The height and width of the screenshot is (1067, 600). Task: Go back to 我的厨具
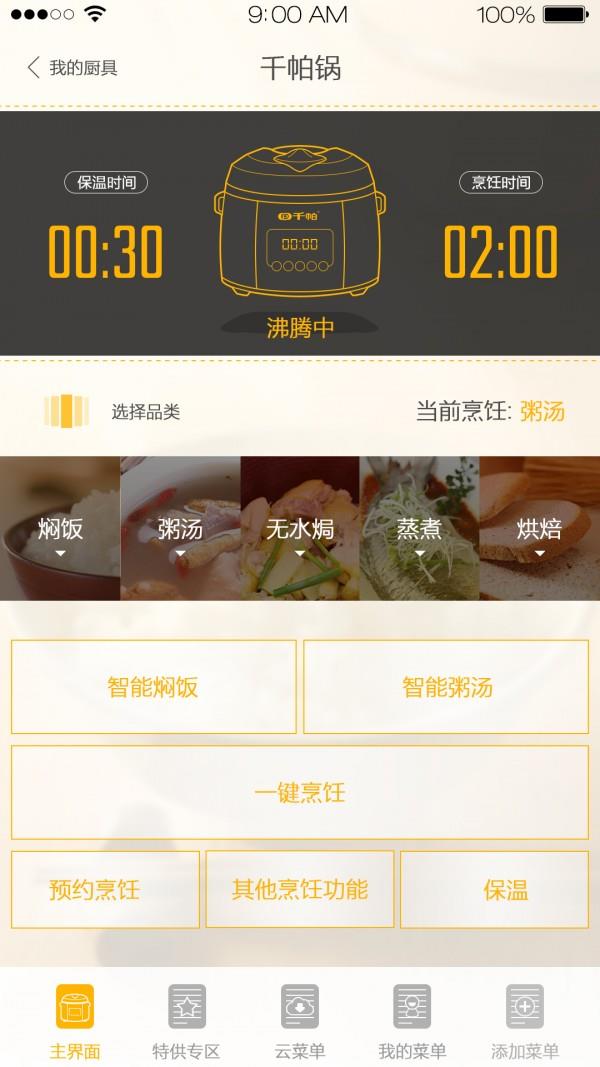pos(72,68)
